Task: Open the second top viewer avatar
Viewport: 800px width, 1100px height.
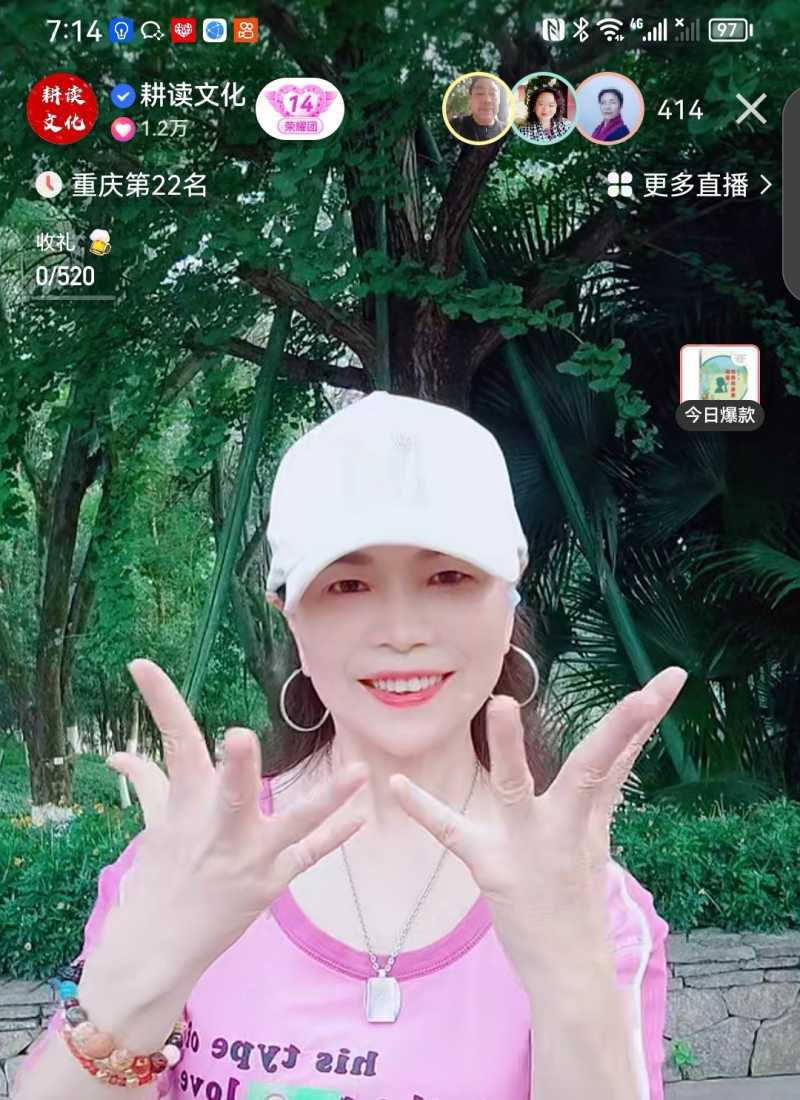Action: (543, 108)
